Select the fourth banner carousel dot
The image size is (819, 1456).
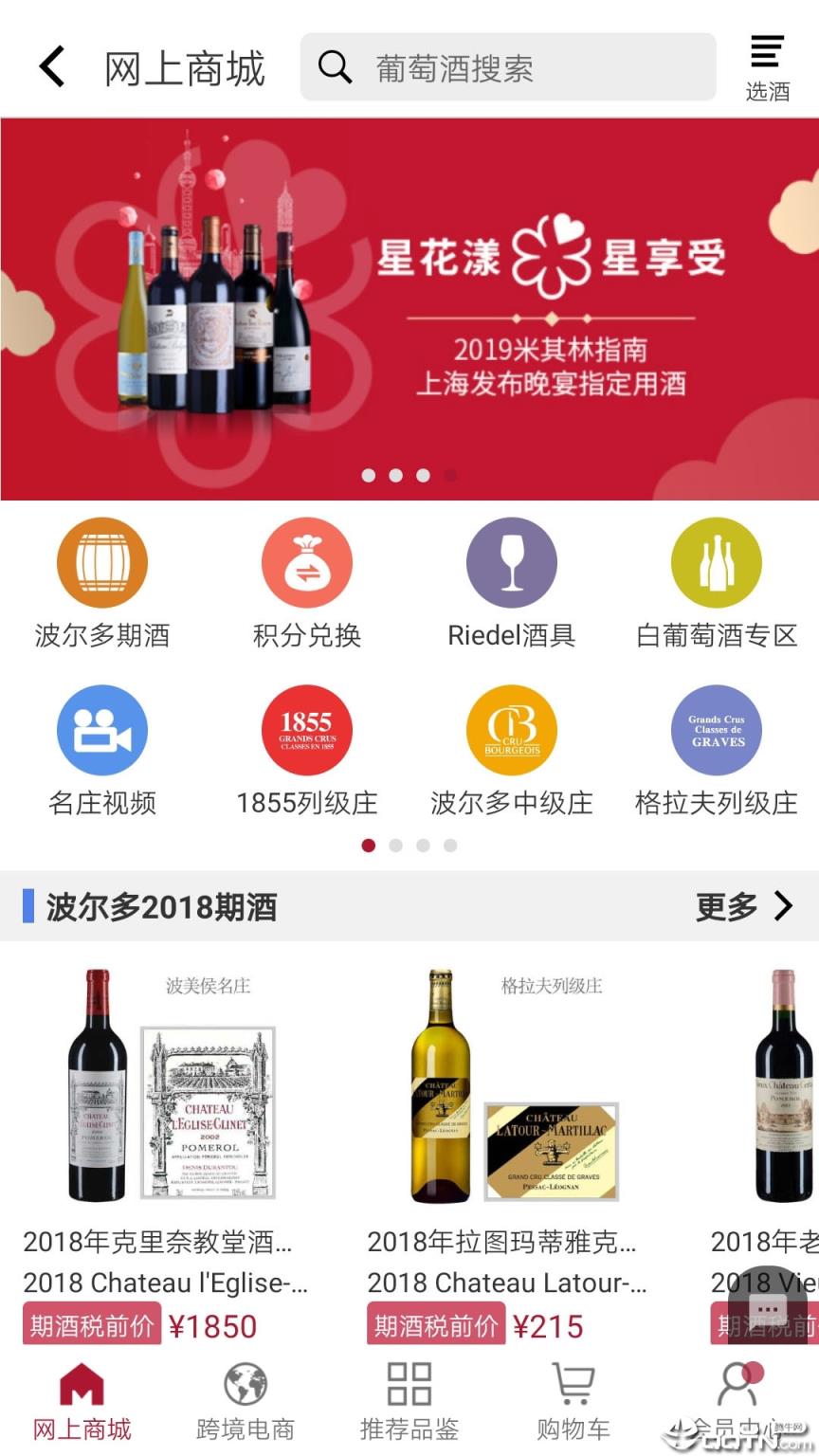449,476
